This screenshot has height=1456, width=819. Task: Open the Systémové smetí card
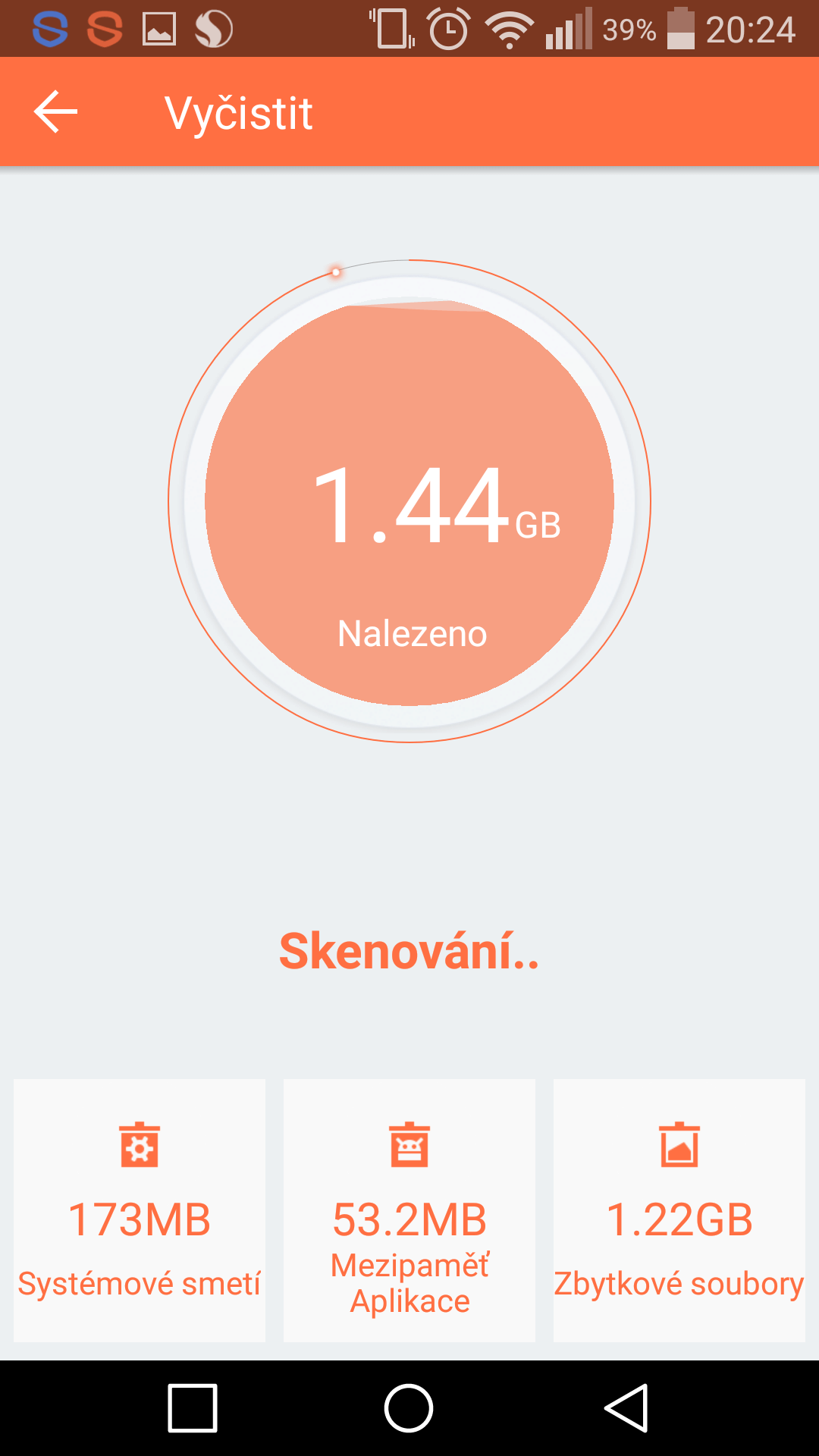click(140, 1210)
